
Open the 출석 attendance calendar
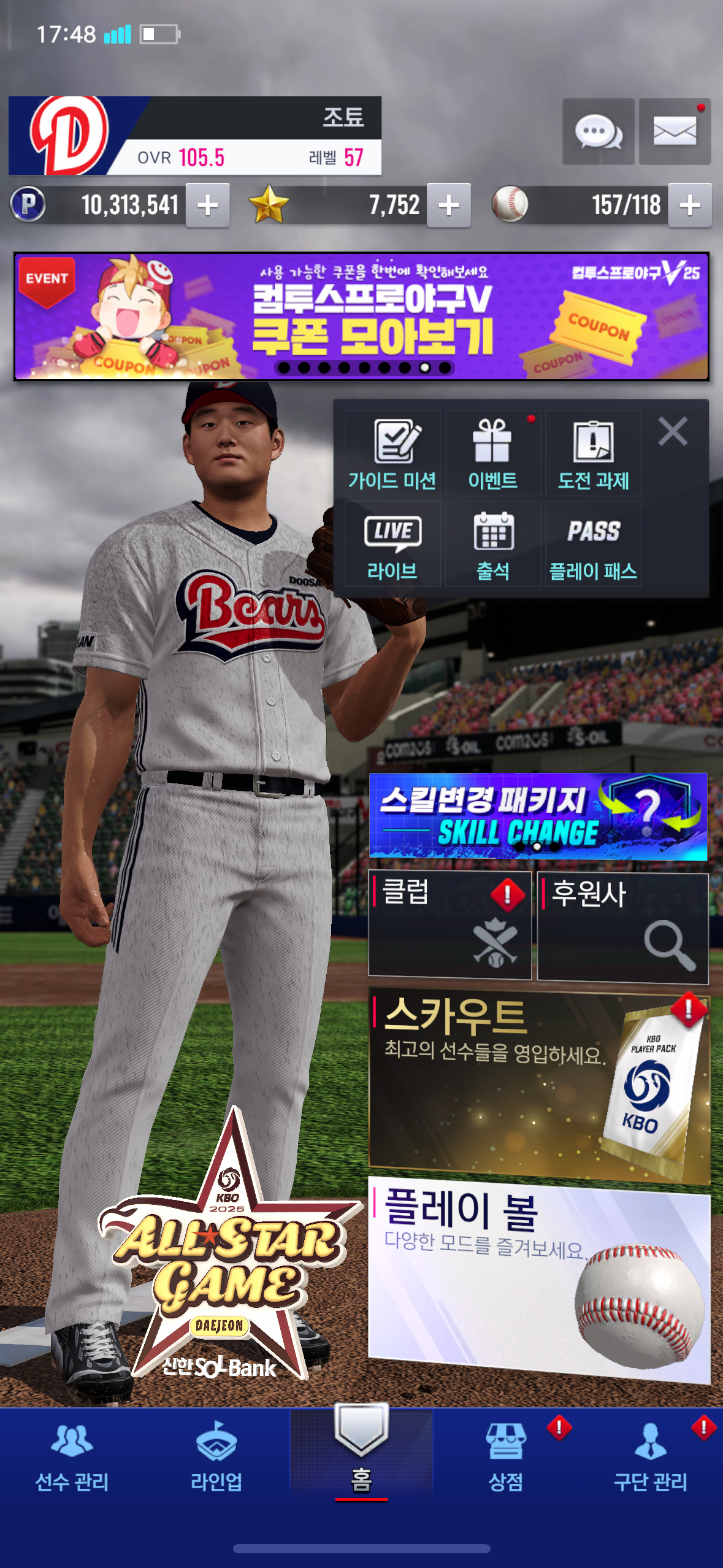tap(493, 544)
